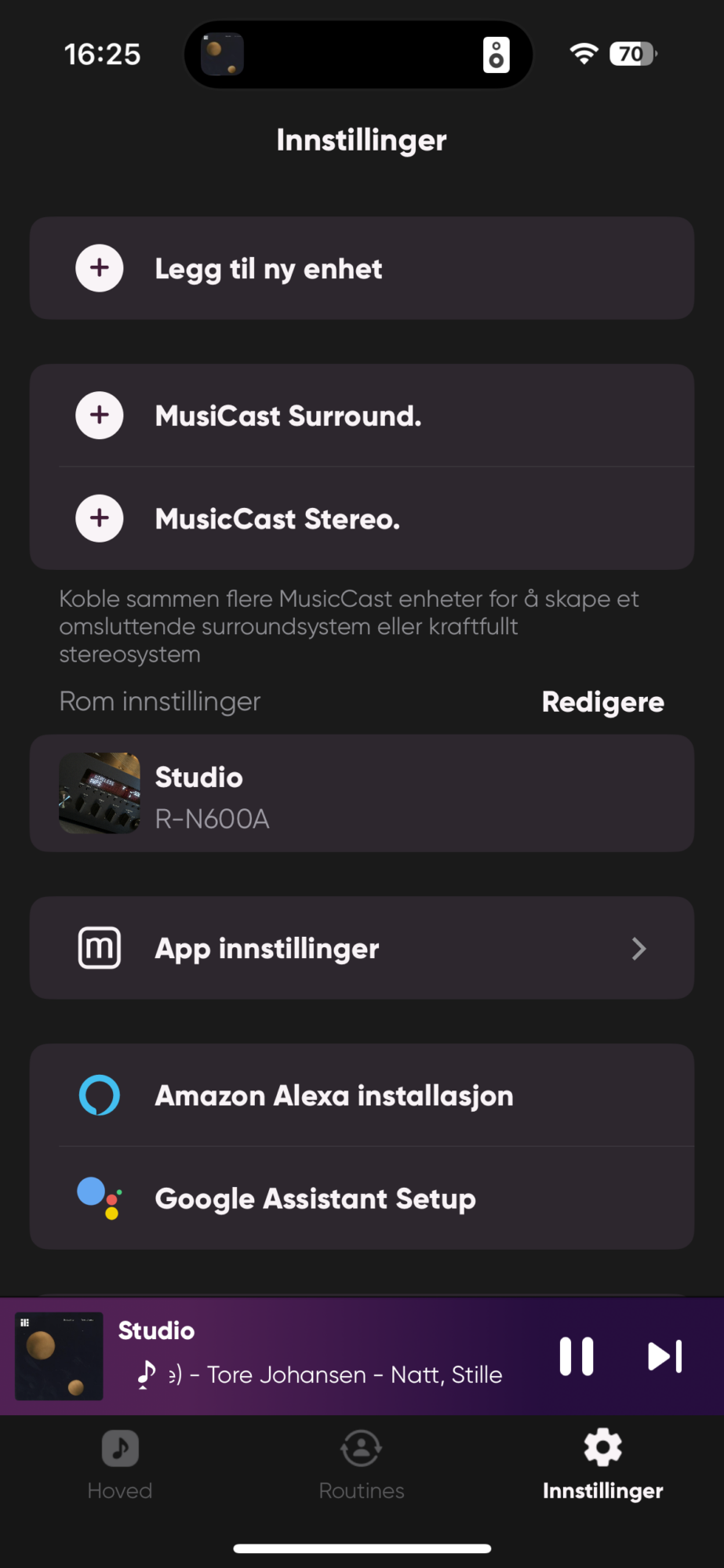
Task: Tap Redigere to edit room settings
Action: point(602,702)
